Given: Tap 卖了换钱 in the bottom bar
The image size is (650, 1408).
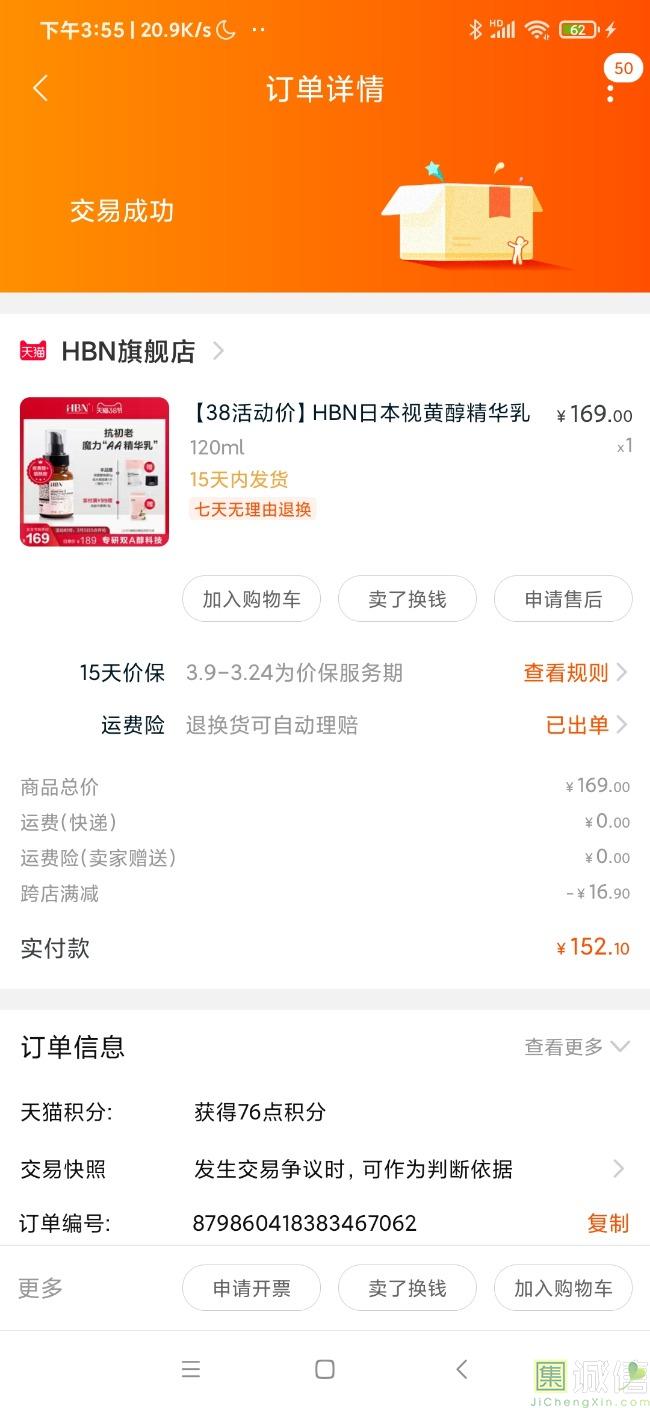Looking at the screenshot, I should (x=407, y=1288).
